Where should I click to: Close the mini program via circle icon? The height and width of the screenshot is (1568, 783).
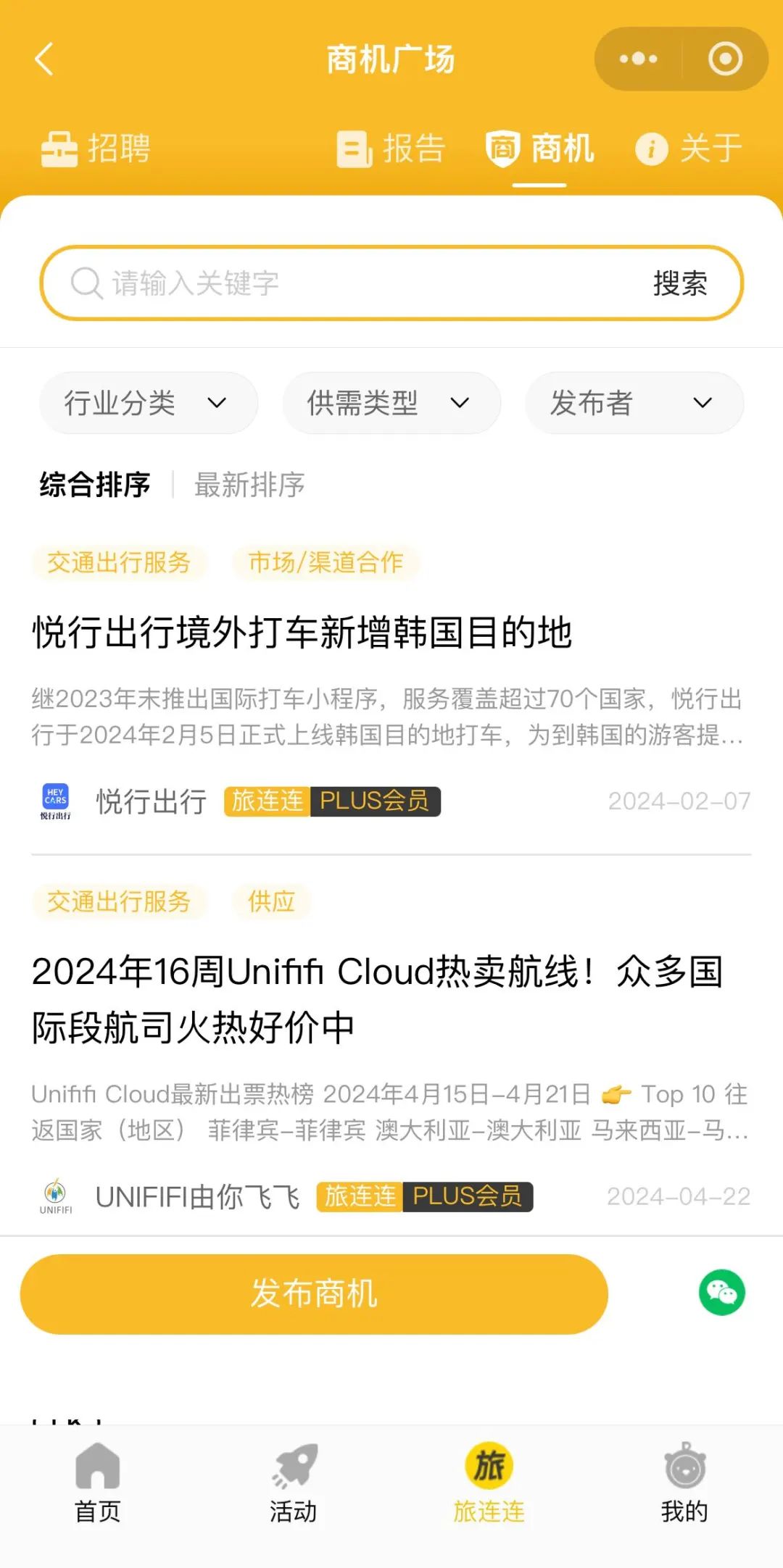(725, 59)
